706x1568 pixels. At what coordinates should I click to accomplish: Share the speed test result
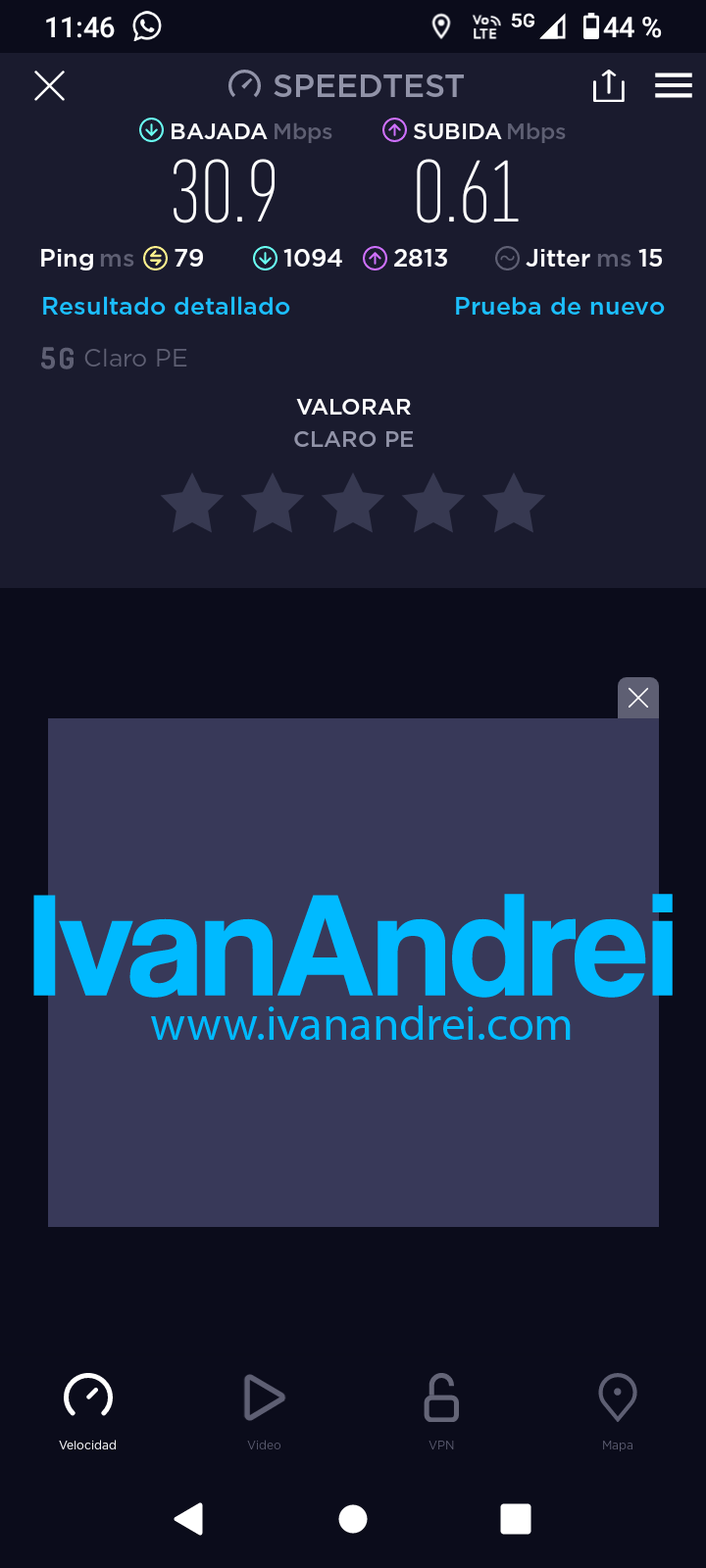pyautogui.click(x=608, y=86)
